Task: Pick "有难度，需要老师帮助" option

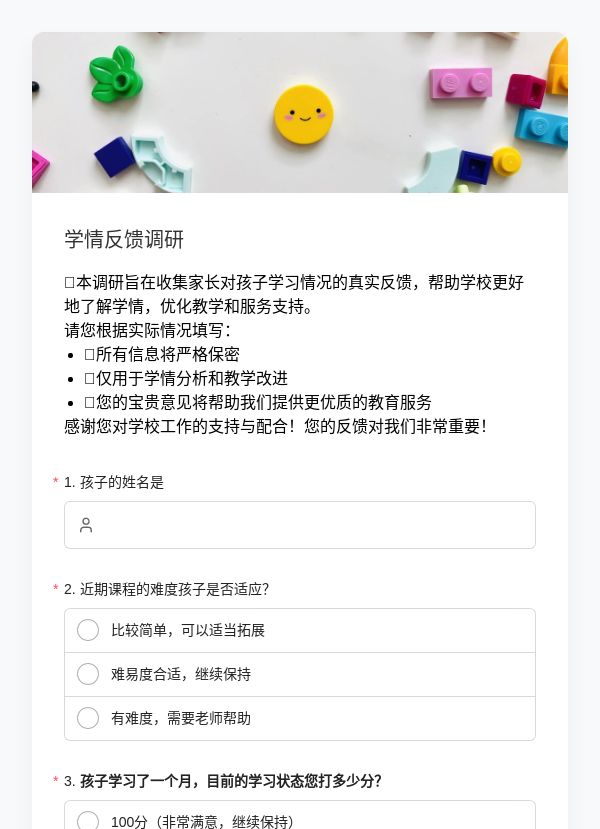Action: coord(300,718)
